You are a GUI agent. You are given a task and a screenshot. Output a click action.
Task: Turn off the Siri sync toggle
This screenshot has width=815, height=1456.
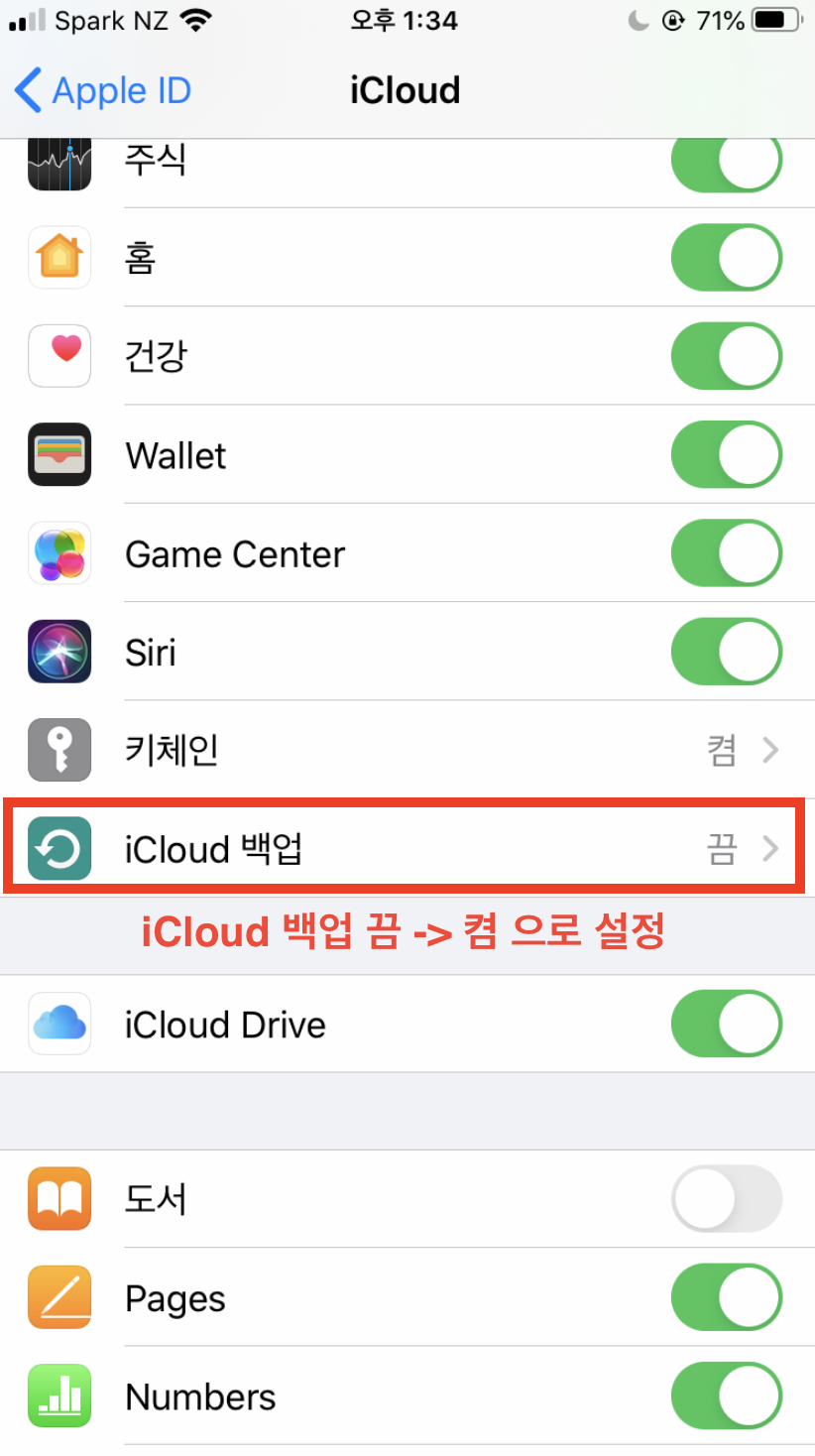pyautogui.click(x=727, y=652)
